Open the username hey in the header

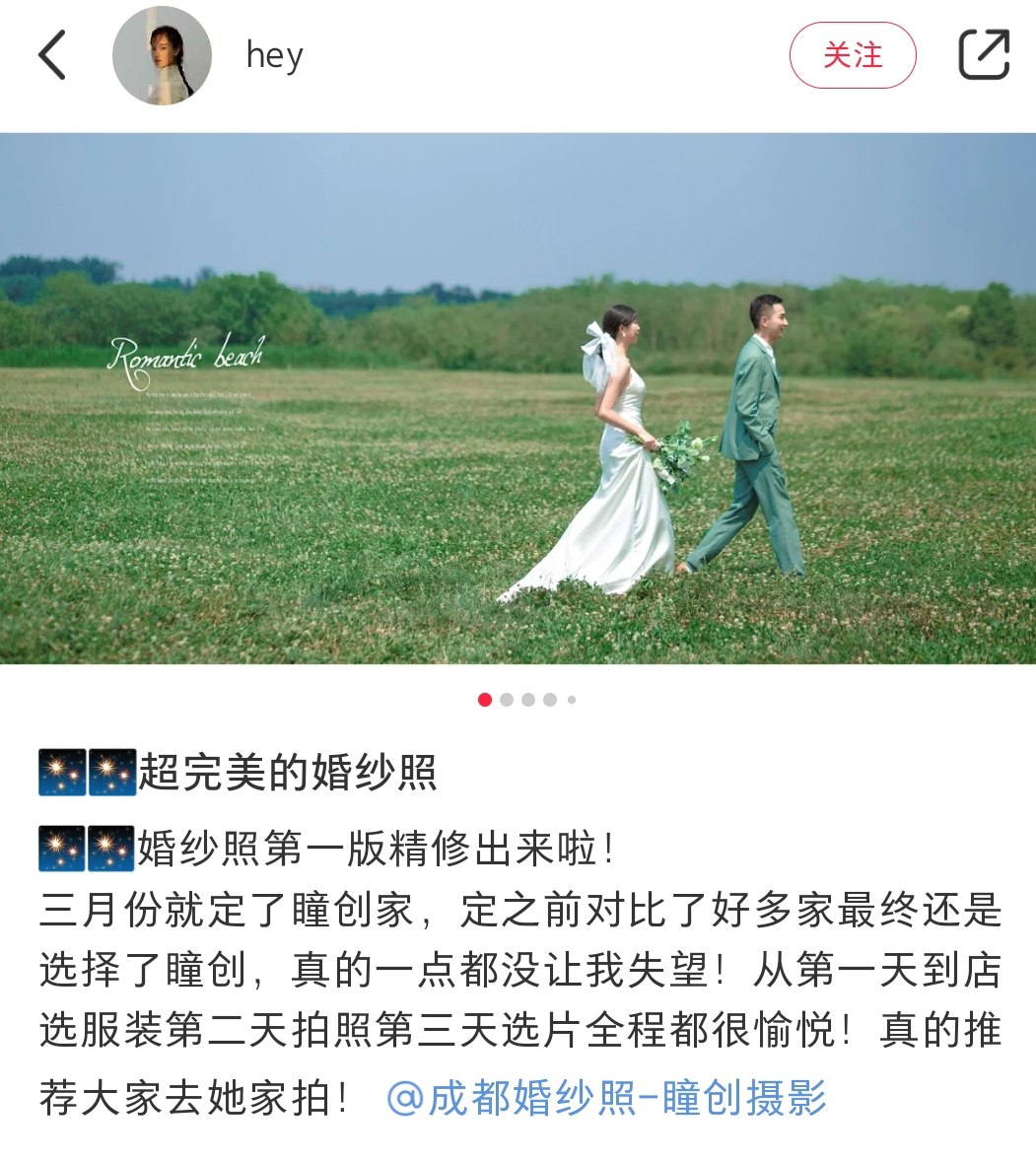click(274, 56)
